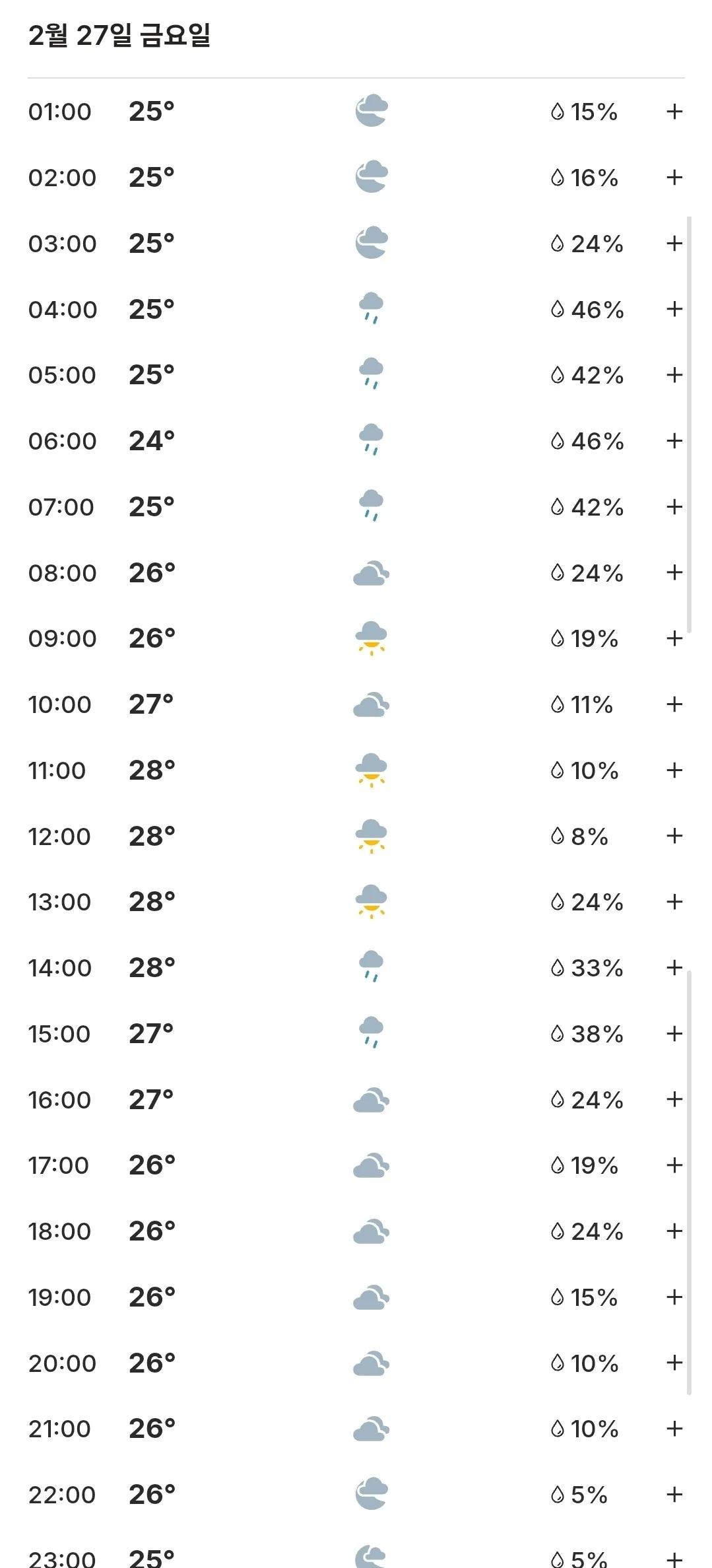Expand the 19:00 row with 15% rain
712x1568 pixels.
[674, 1297]
